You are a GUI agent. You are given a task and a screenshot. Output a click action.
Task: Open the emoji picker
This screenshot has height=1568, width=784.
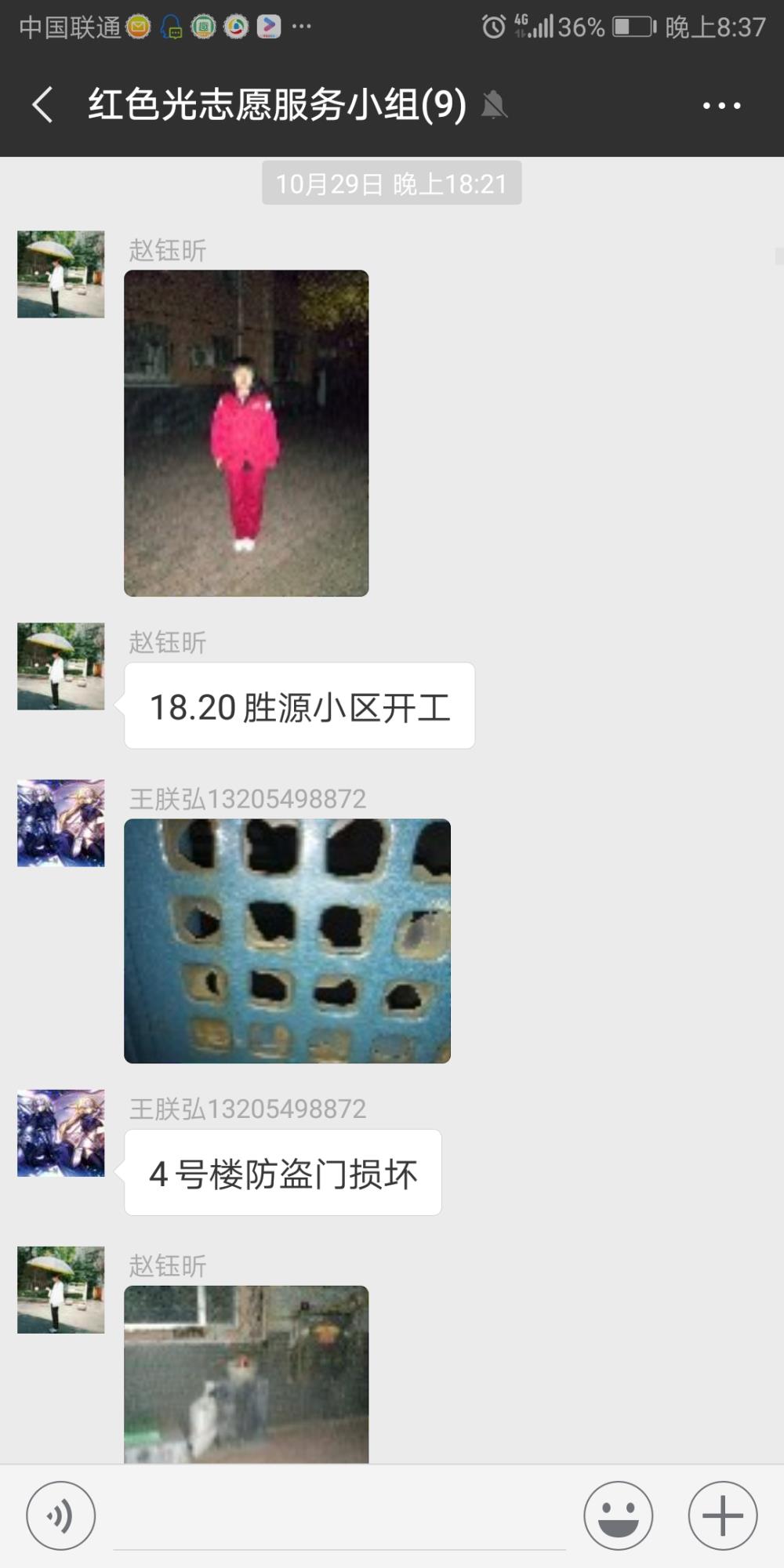click(x=618, y=1515)
